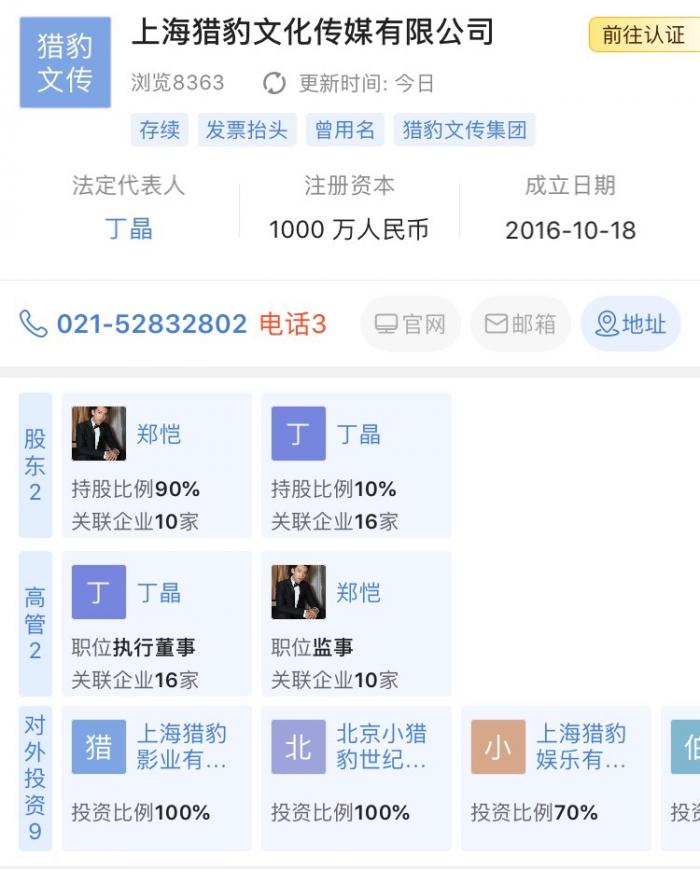
Task: Open shareholder 丁晶 card with 10% stake
Action: pos(356,464)
